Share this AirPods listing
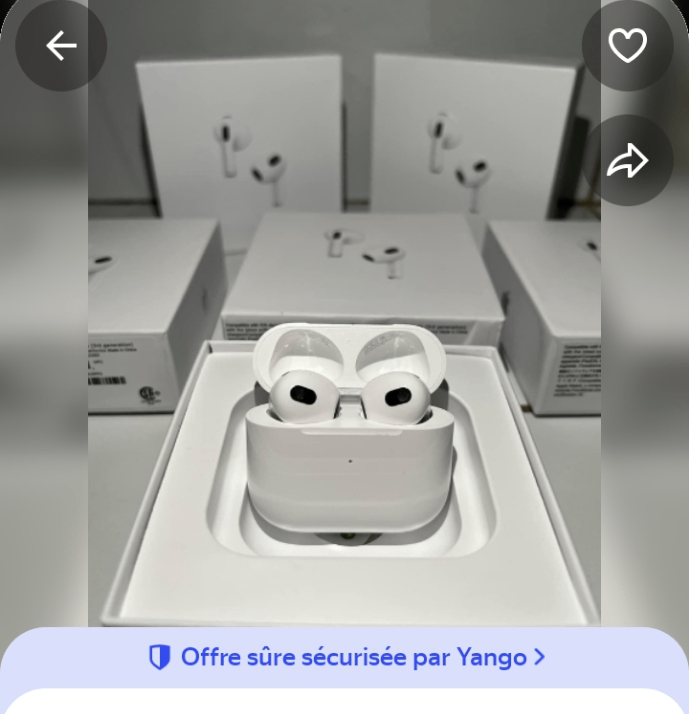 [627, 160]
